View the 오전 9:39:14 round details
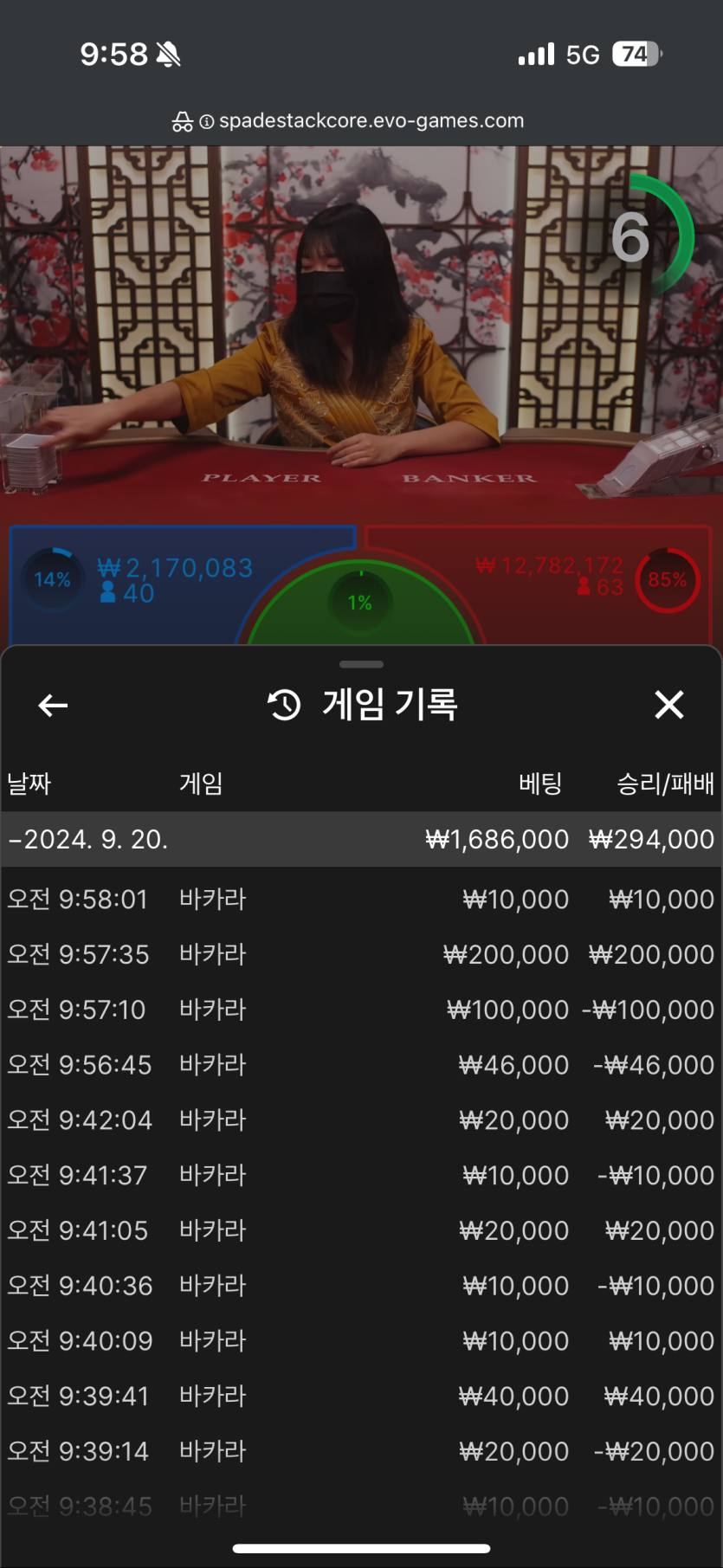This screenshot has height=1568, width=723. [361, 1451]
